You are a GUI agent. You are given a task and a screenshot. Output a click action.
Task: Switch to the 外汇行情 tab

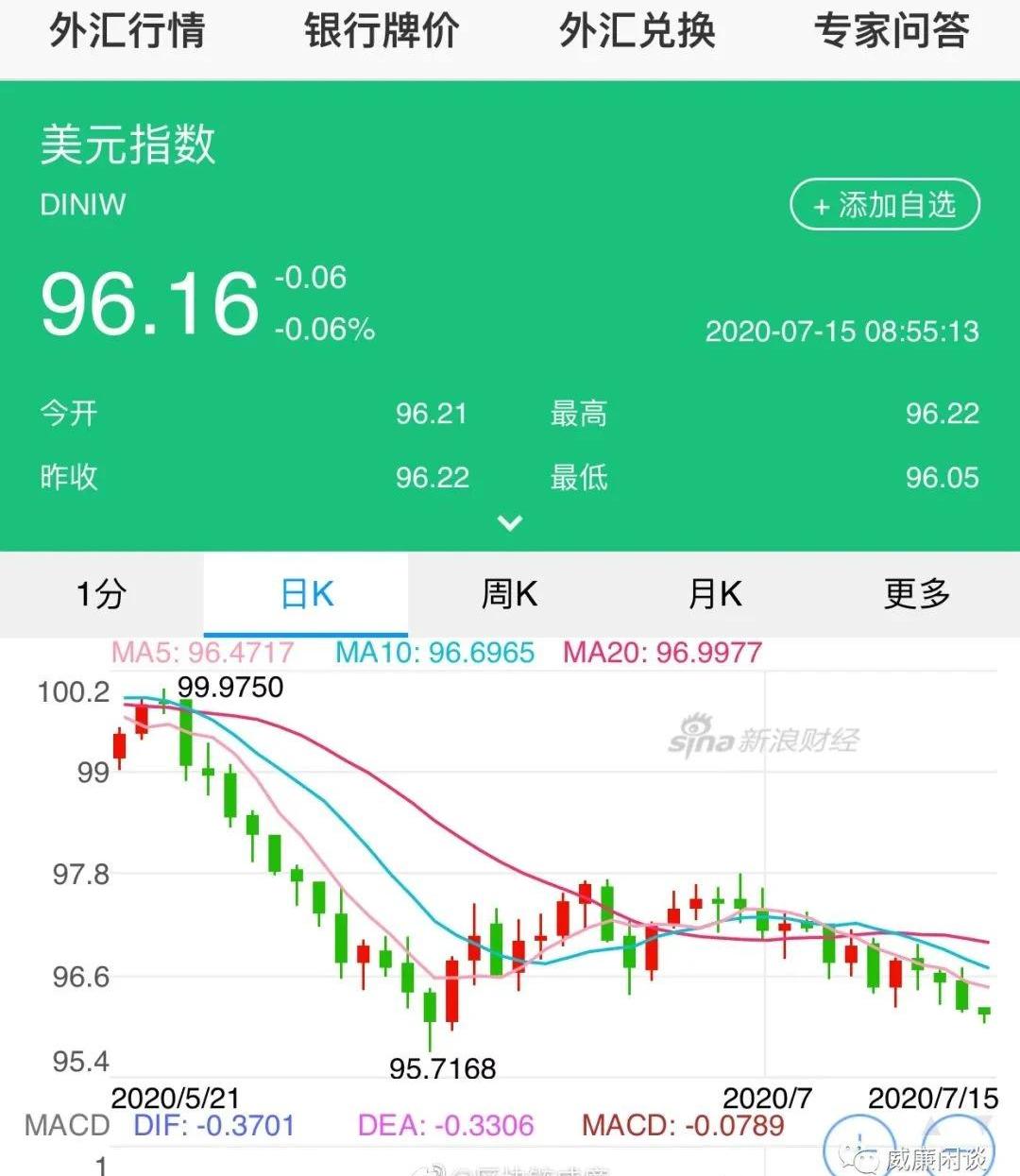point(127,31)
